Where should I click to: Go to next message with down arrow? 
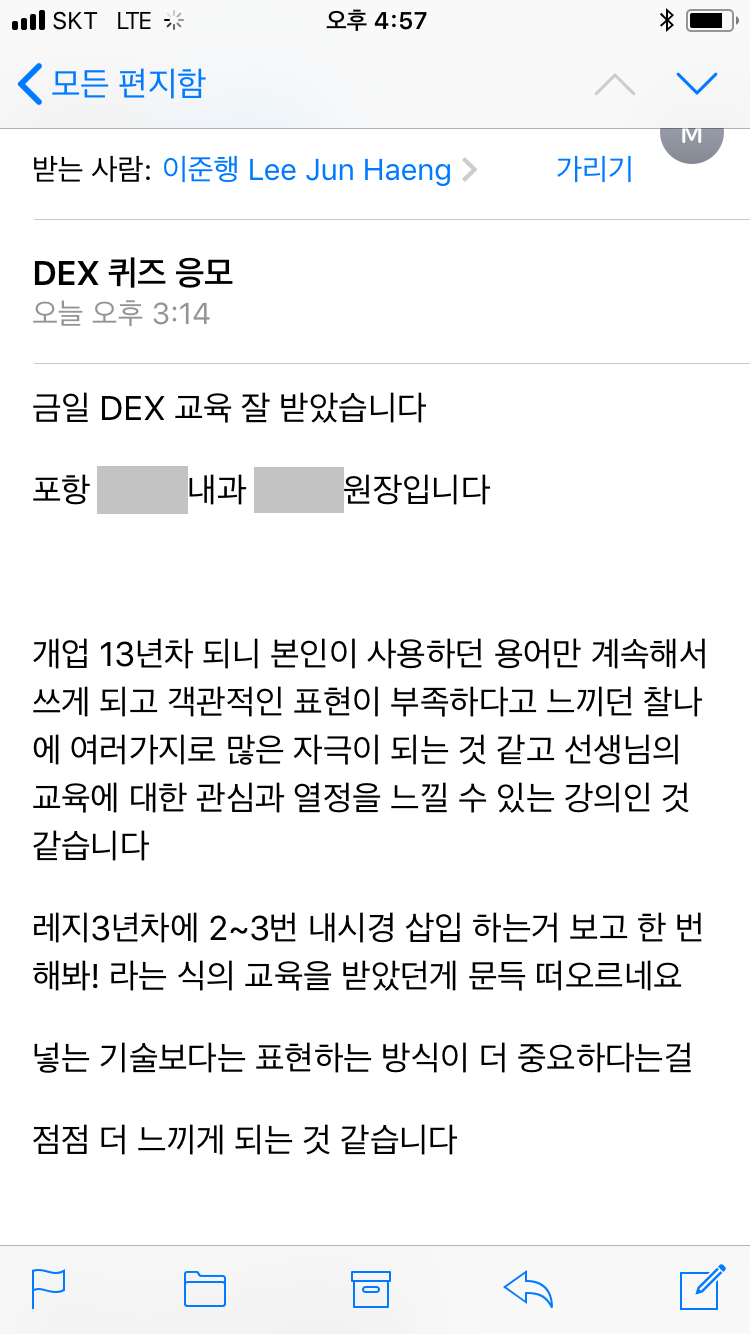click(697, 84)
